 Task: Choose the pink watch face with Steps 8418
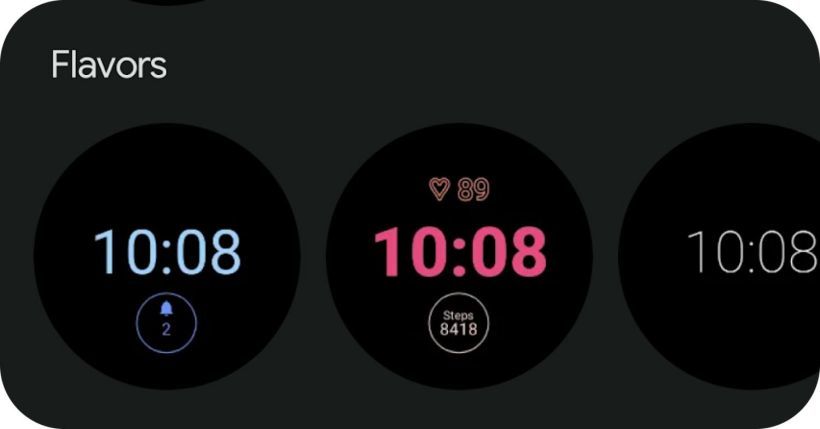point(459,256)
